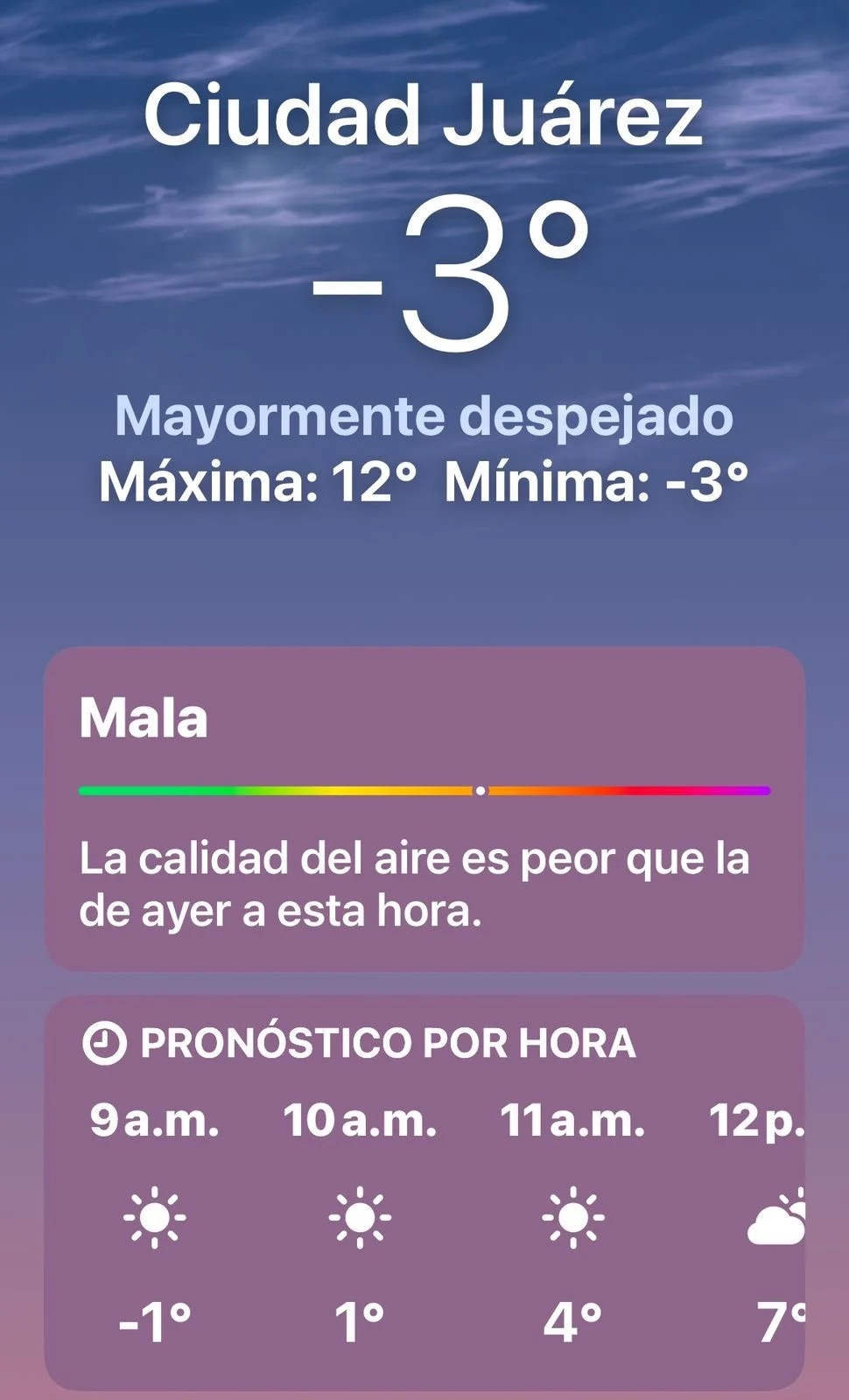
Task: Expand the hourly forecast panel
Action: click(424, 1207)
